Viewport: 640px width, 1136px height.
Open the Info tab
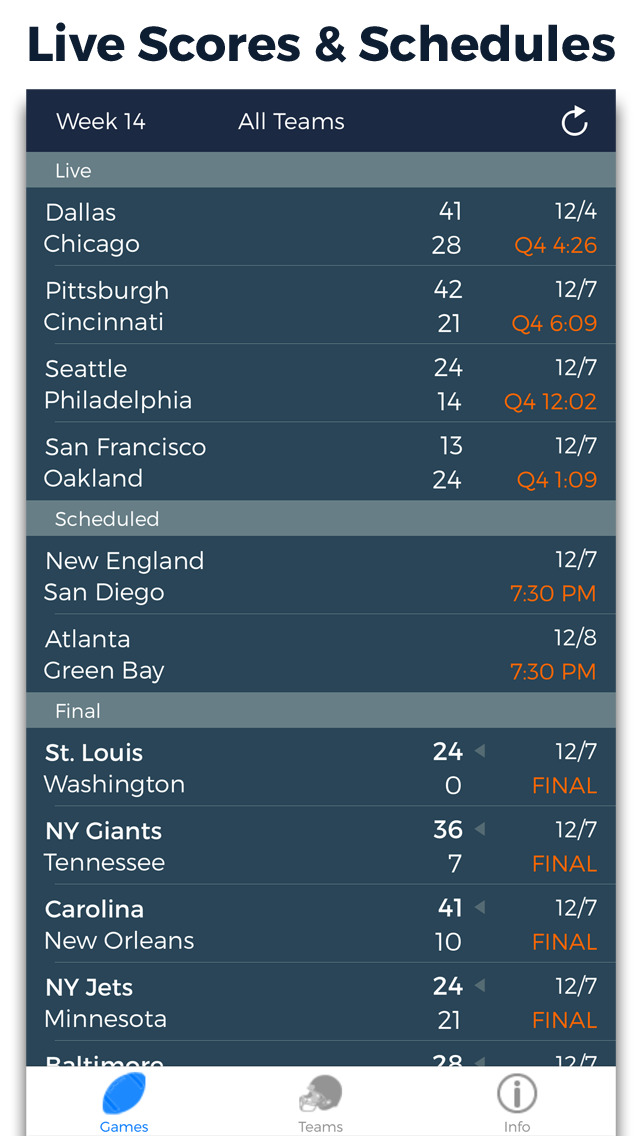tap(516, 1102)
